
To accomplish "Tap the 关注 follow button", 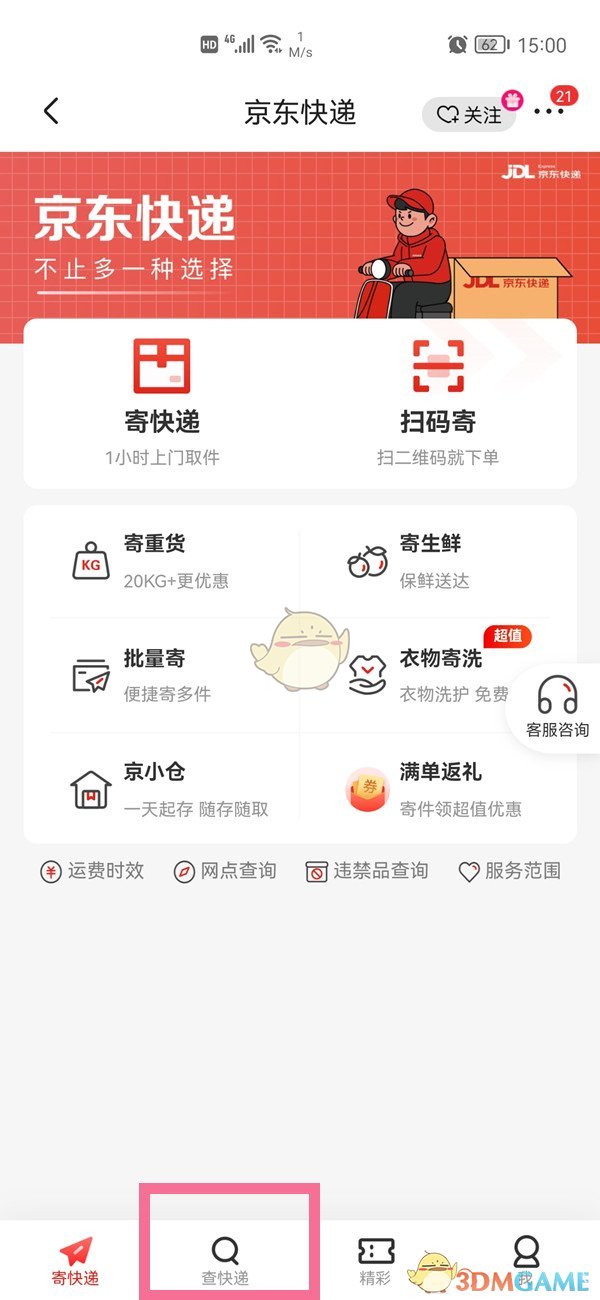I will (468, 115).
